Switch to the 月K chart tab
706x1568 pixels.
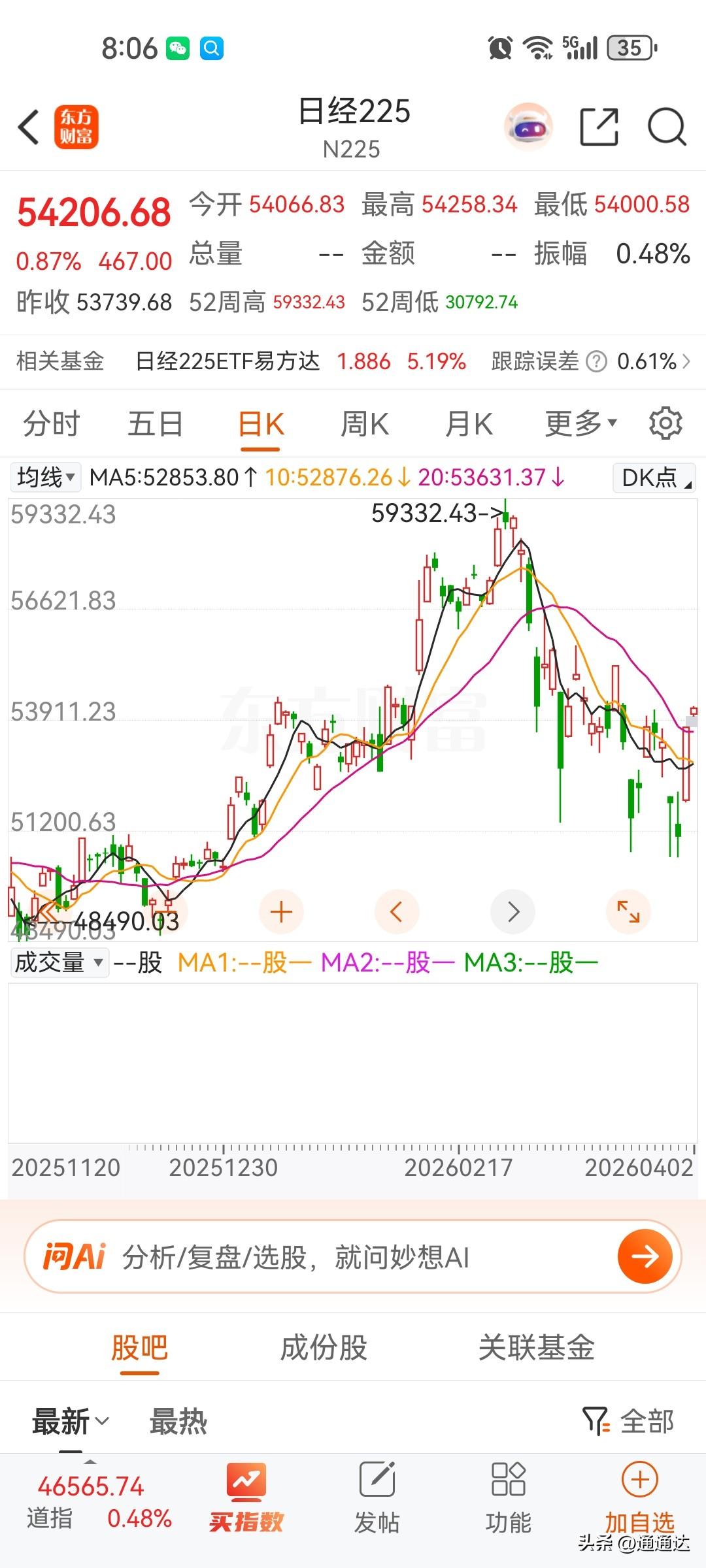click(468, 424)
